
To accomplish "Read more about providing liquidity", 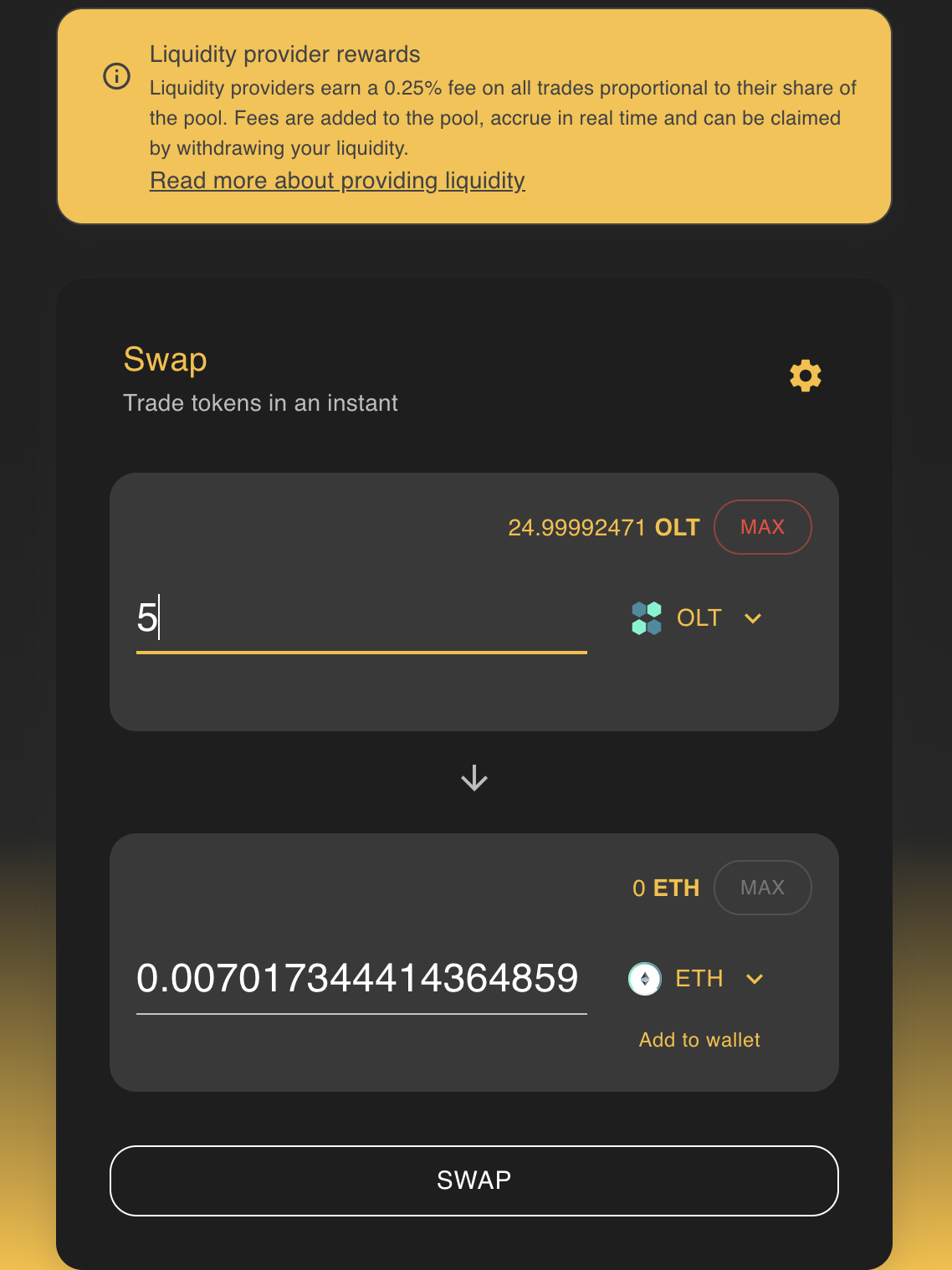I will coord(337,181).
